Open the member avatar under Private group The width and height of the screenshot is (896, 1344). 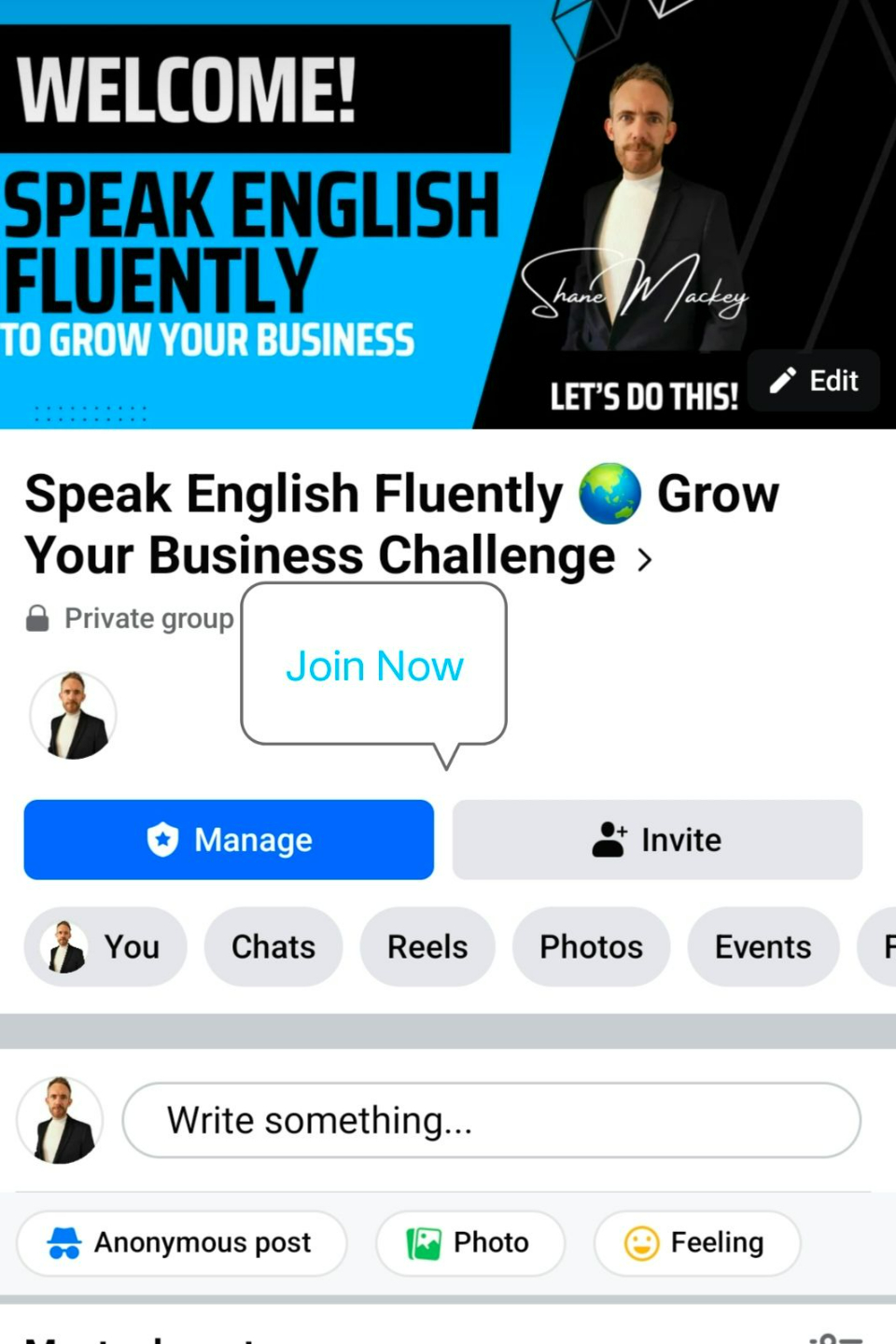click(x=73, y=715)
